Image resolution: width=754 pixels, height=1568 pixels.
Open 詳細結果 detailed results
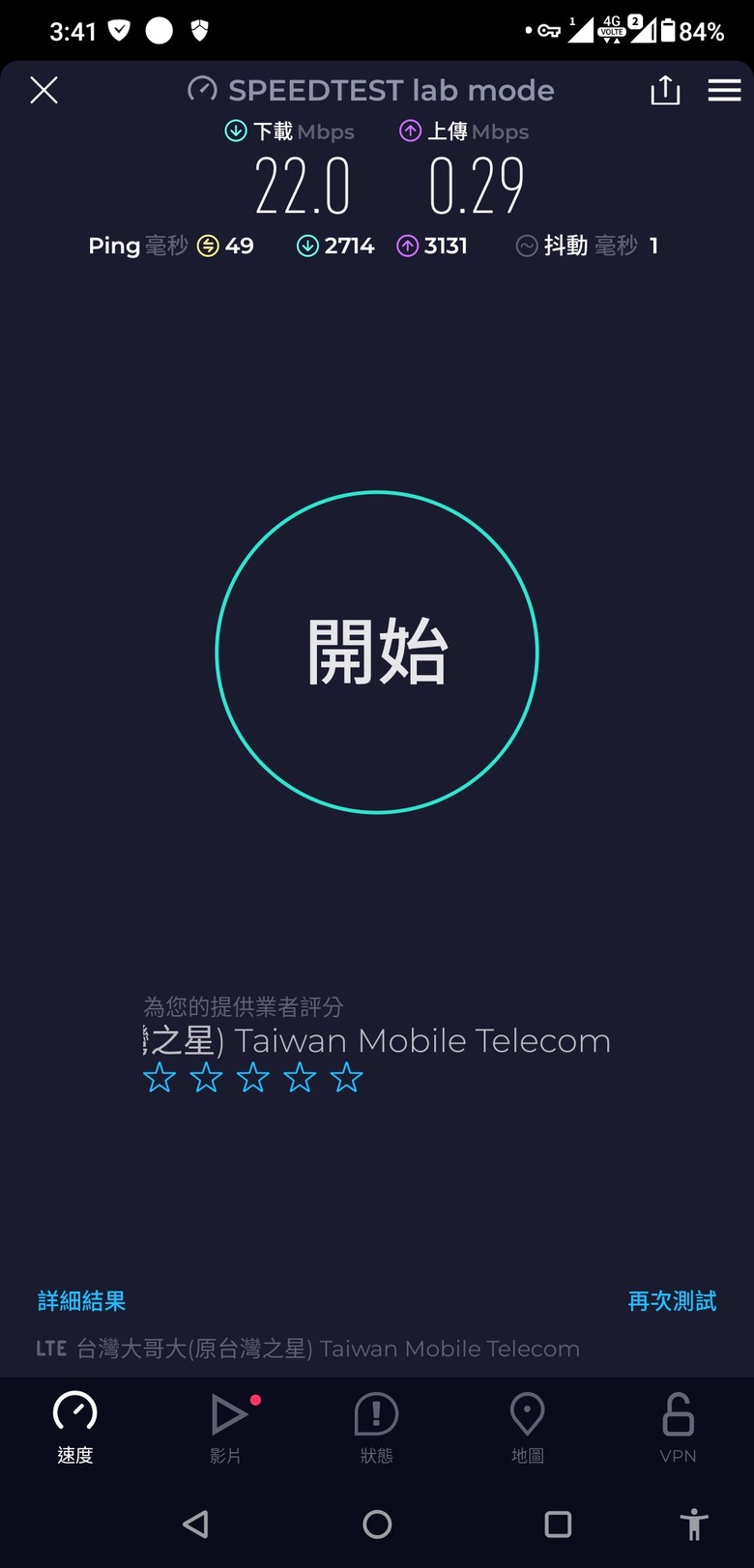tap(82, 1301)
